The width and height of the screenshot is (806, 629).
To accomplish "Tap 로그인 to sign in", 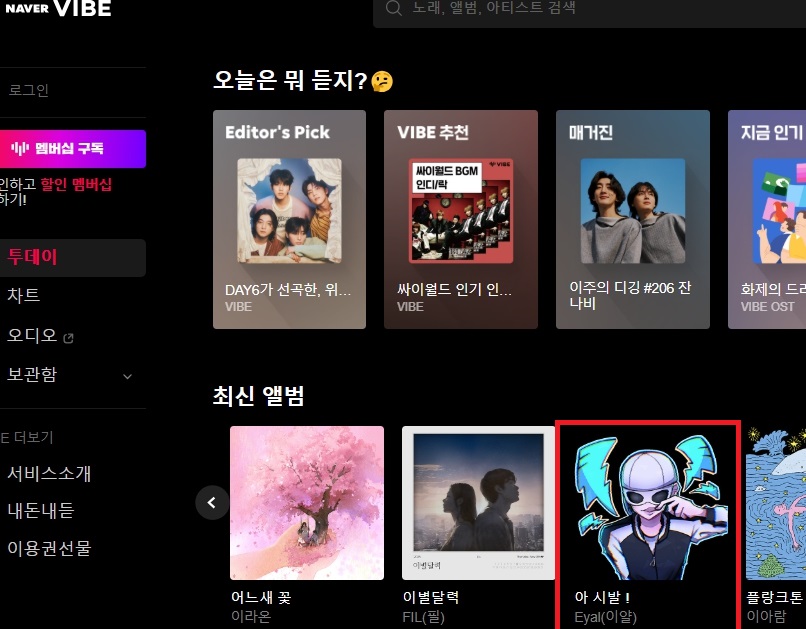I will click(29, 90).
